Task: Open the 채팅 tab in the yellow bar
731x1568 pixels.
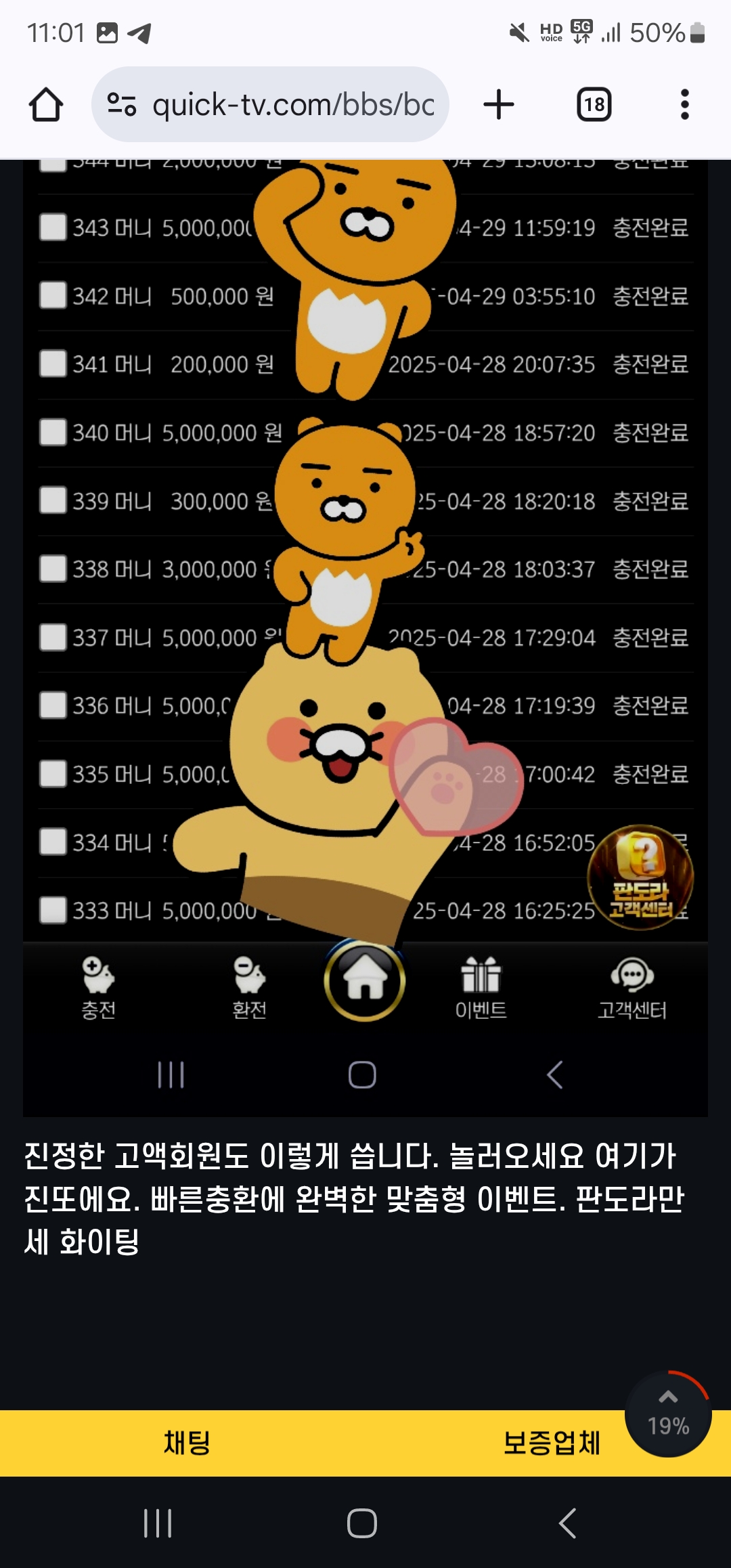Action: (187, 1443)
